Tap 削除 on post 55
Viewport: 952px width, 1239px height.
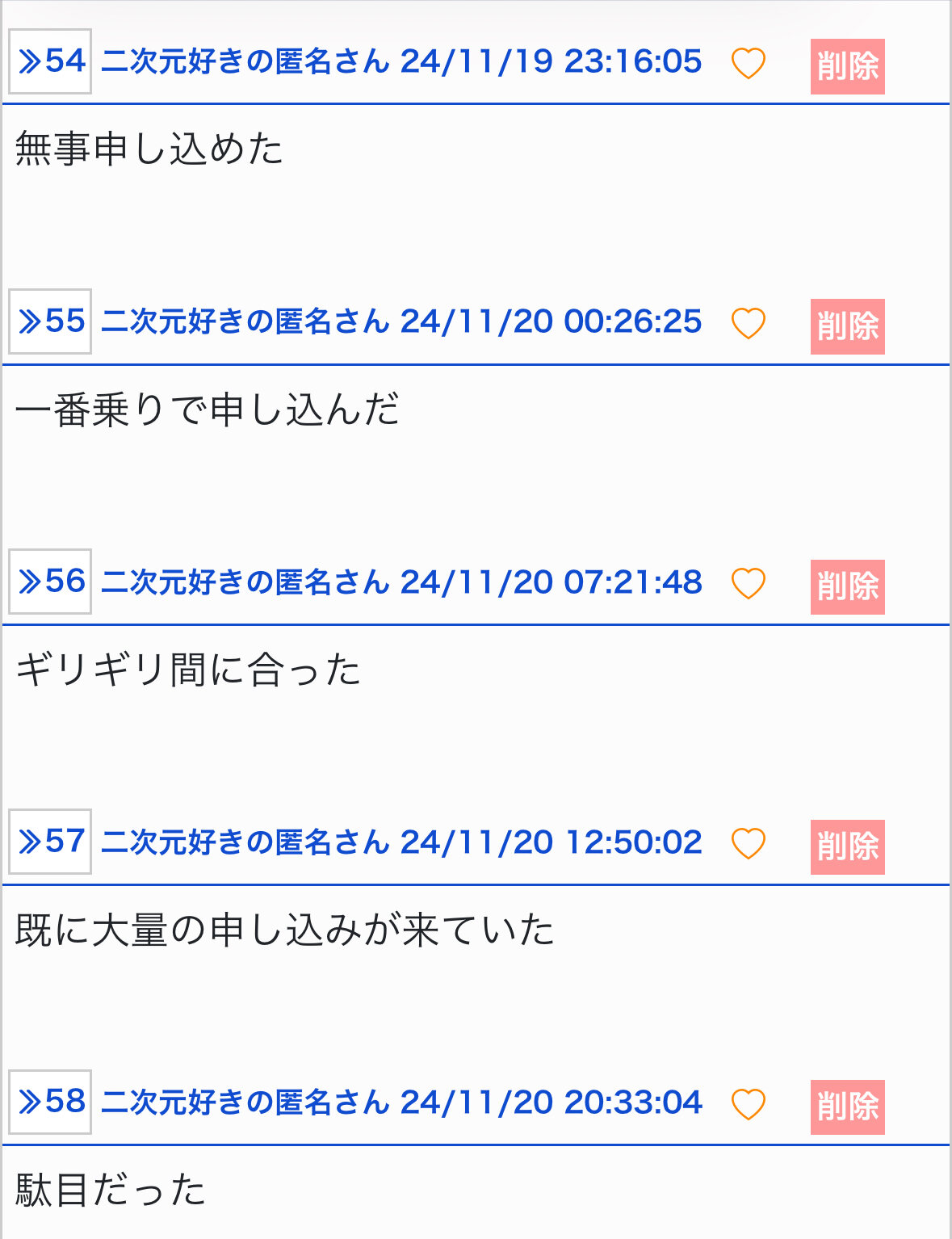pos(847,326)
